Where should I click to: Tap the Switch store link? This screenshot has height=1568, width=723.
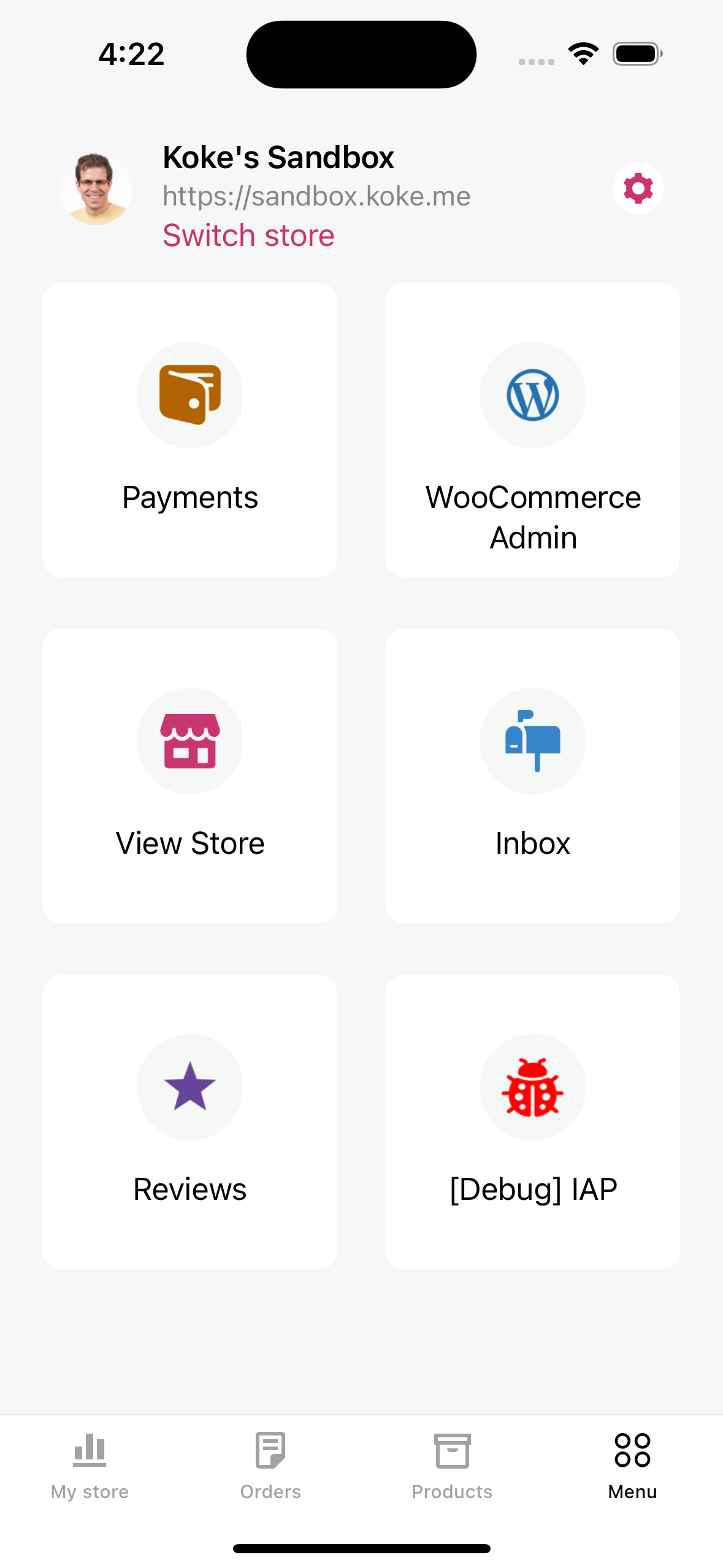coord(248,236)
